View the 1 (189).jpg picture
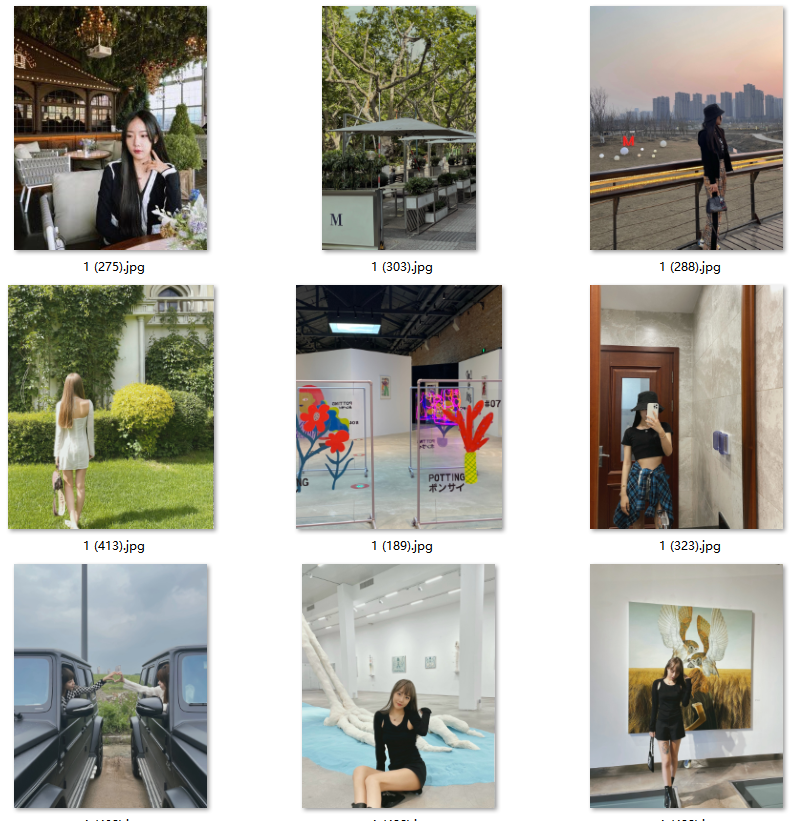Image resolution: width=812 pixels, height=821 pixels. coord(399,407)
